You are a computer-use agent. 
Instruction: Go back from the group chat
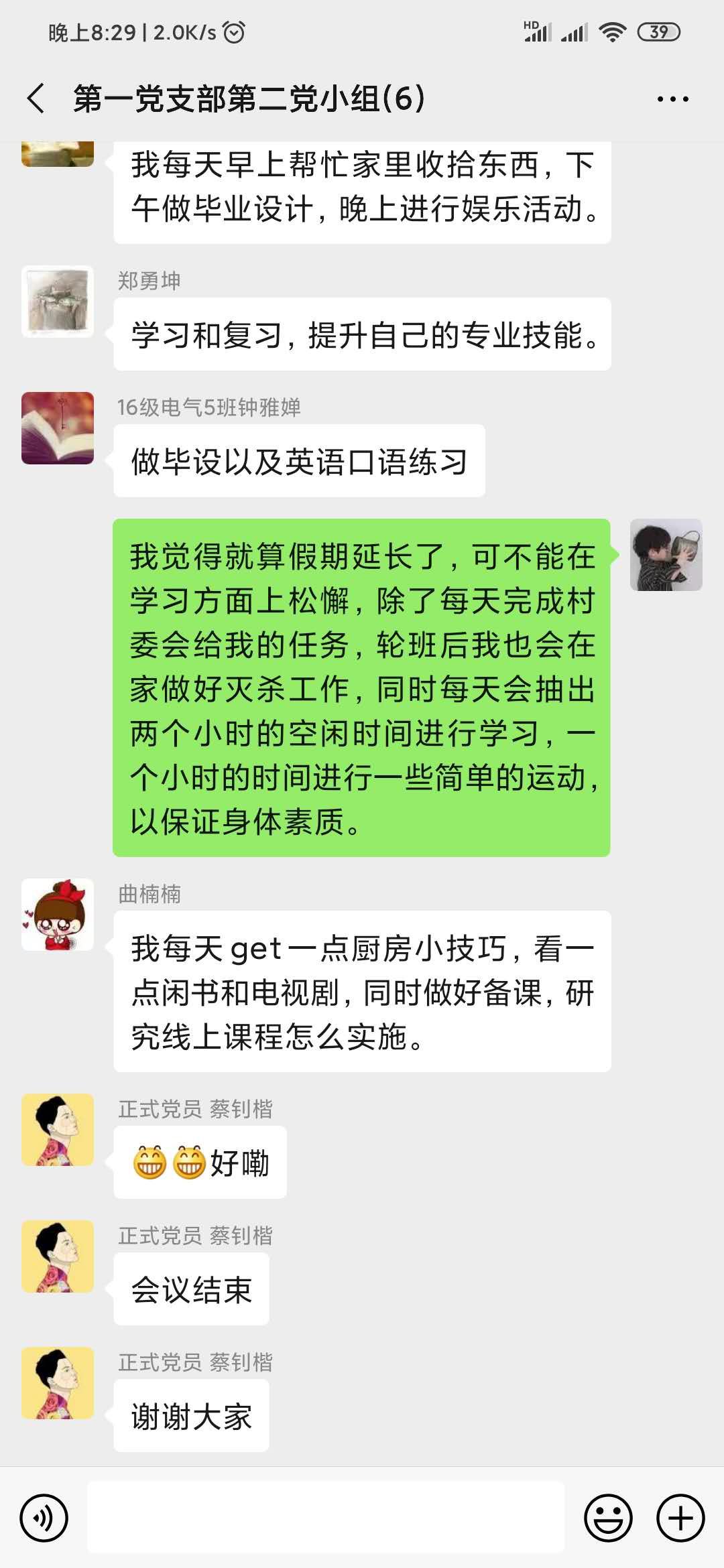click(36, 99)
